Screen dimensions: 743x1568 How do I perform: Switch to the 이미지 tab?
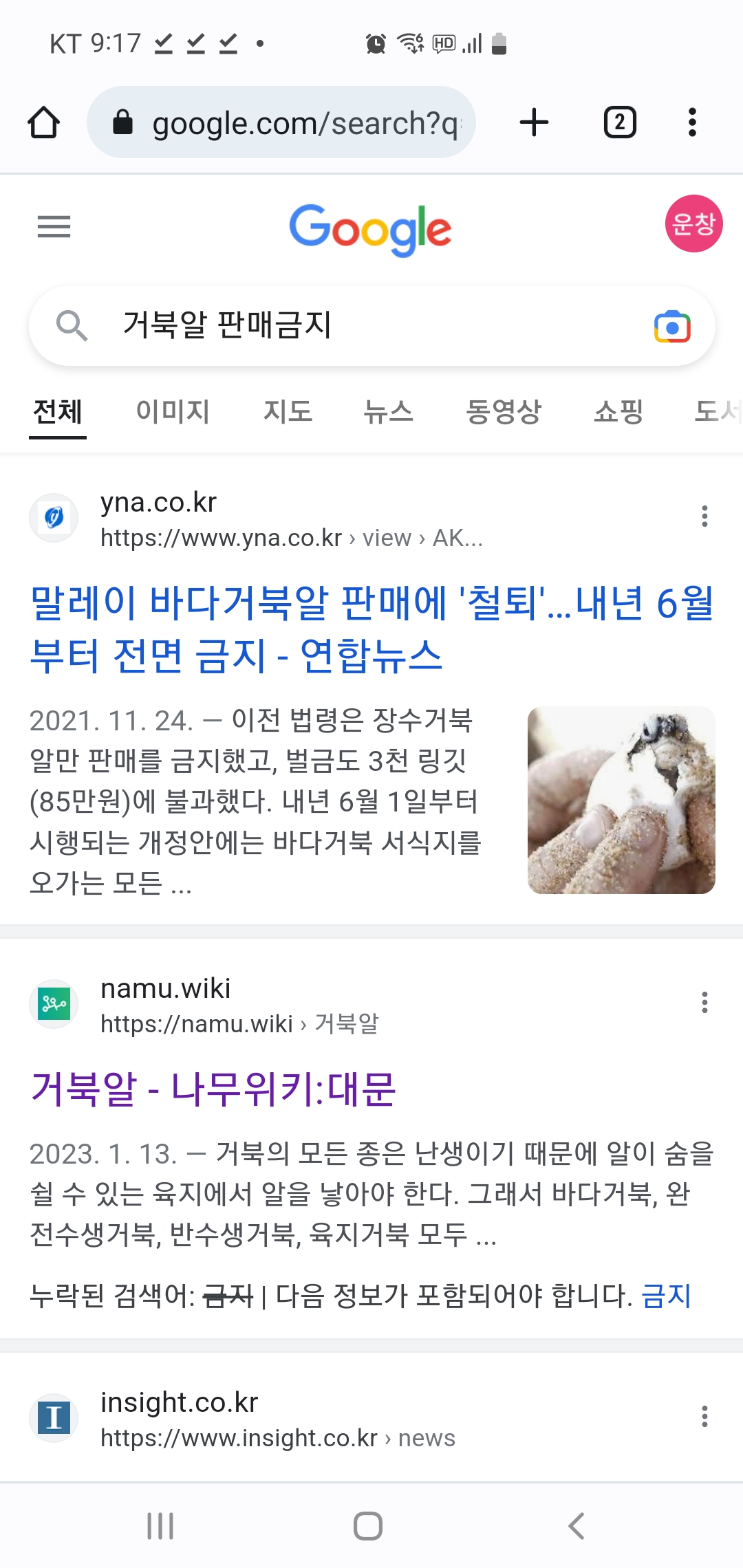173,411
